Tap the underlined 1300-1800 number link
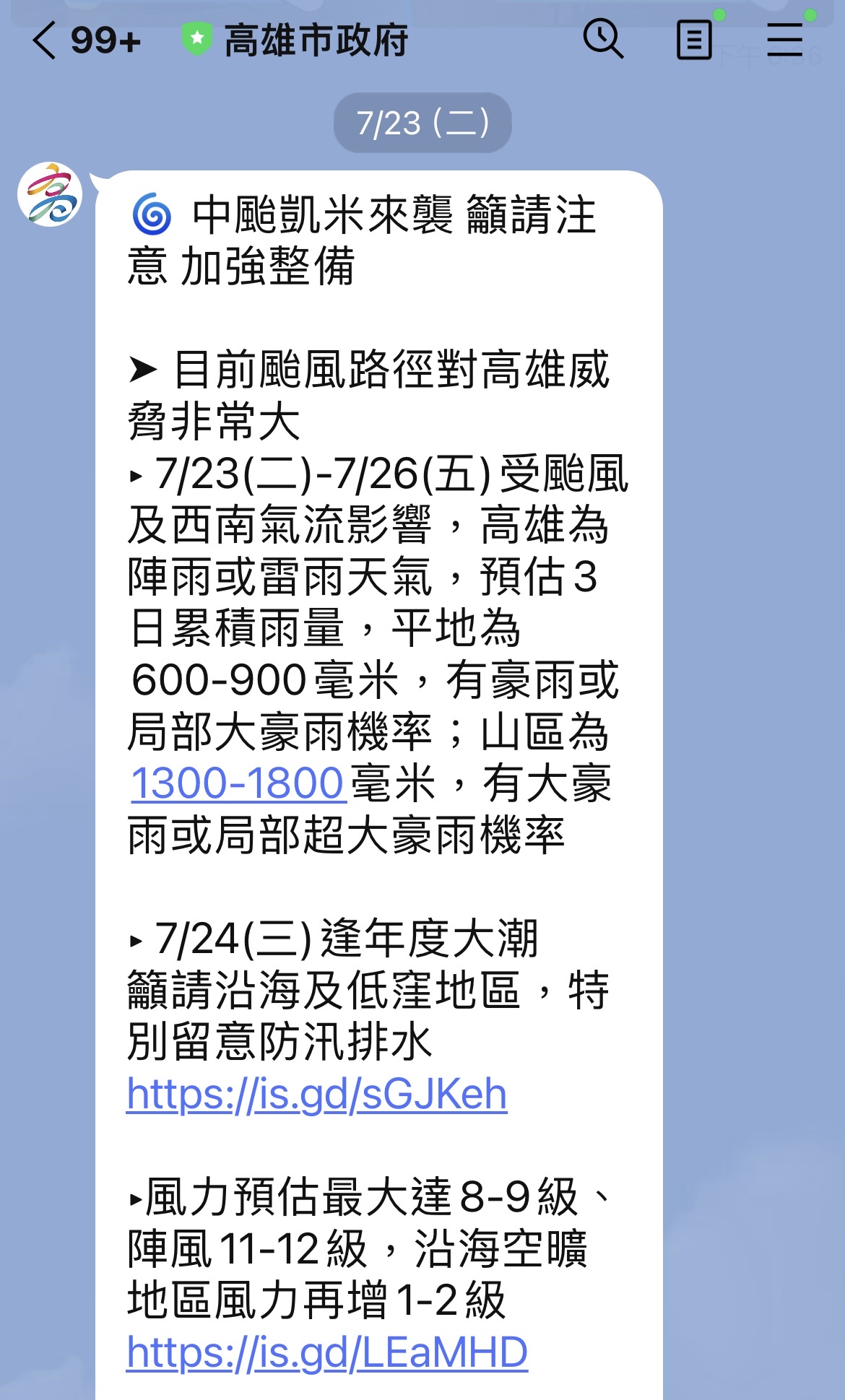The height and width of the screenshot is (1400, 845). coord(238,784)
